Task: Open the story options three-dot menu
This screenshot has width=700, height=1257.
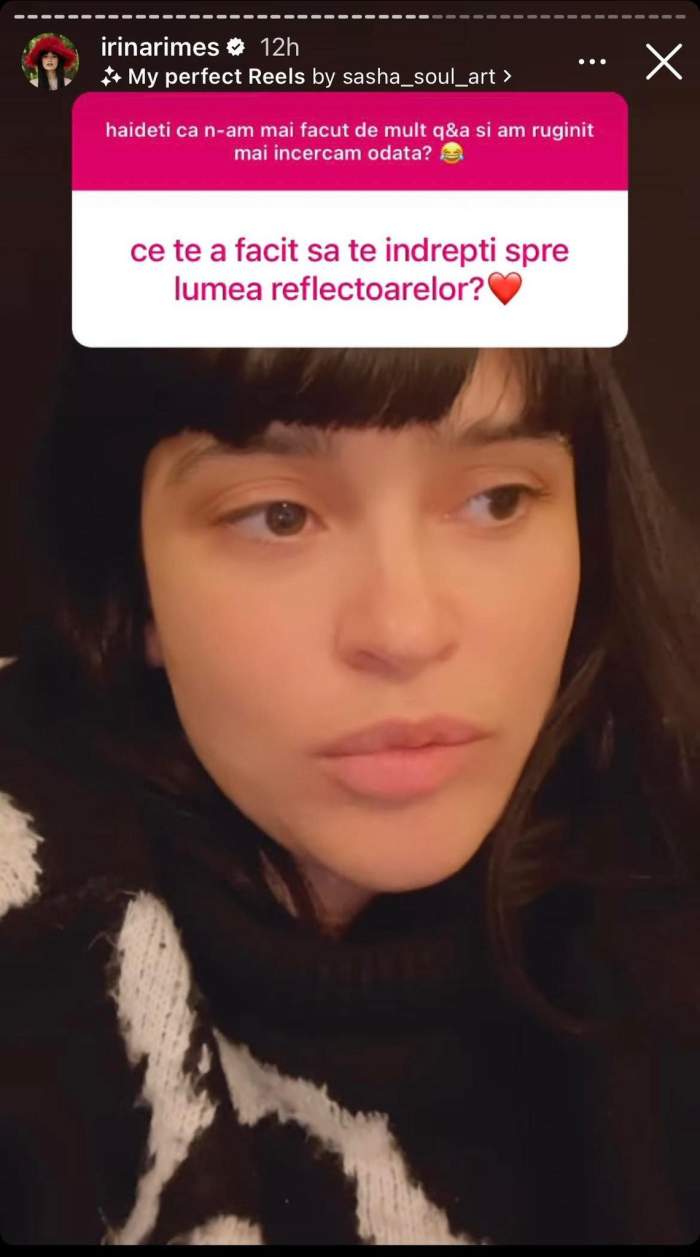Action: pyautogui.click(x=593, y=62)
